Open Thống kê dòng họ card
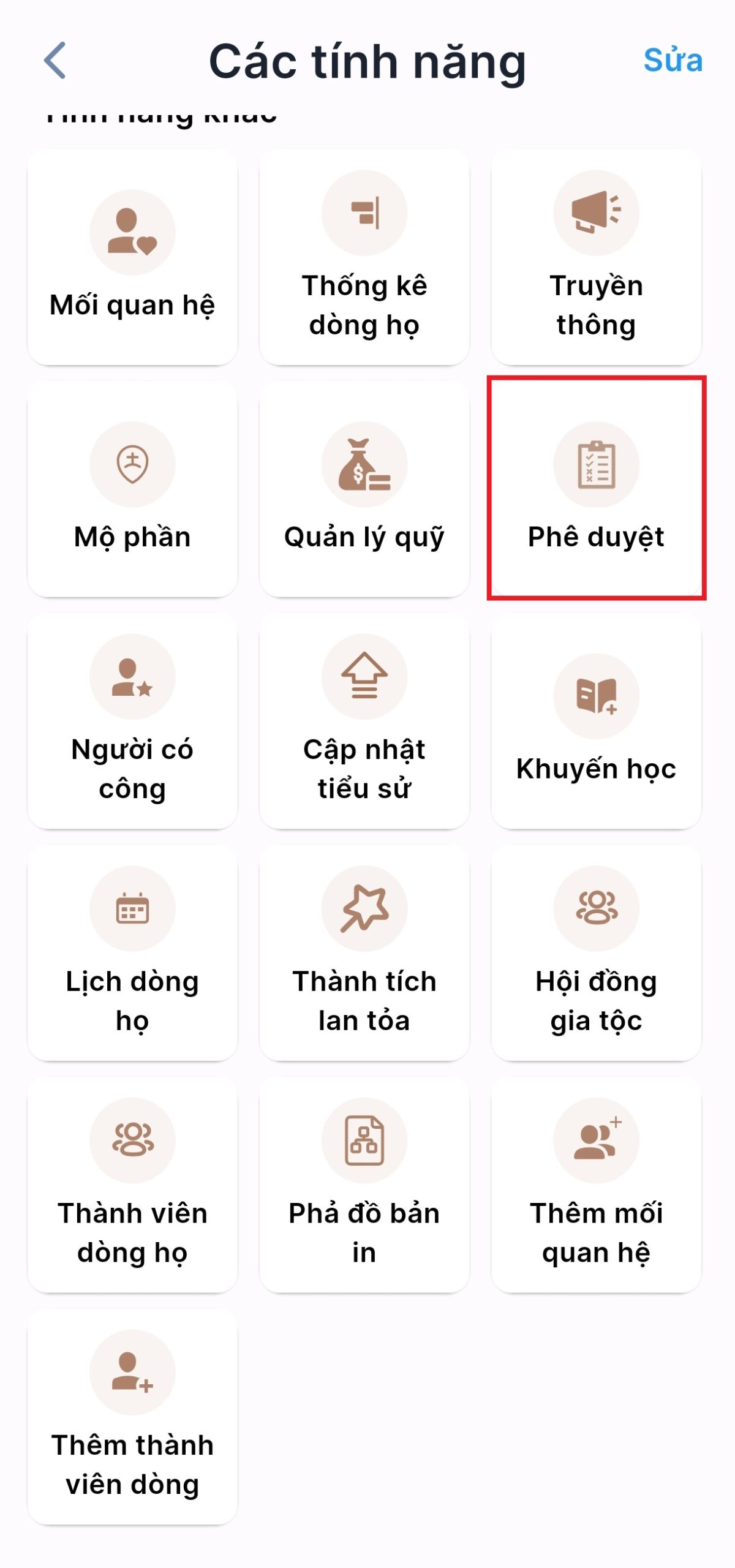The width and height of the screenshot is (735, 1568). (x=364, y=257)
